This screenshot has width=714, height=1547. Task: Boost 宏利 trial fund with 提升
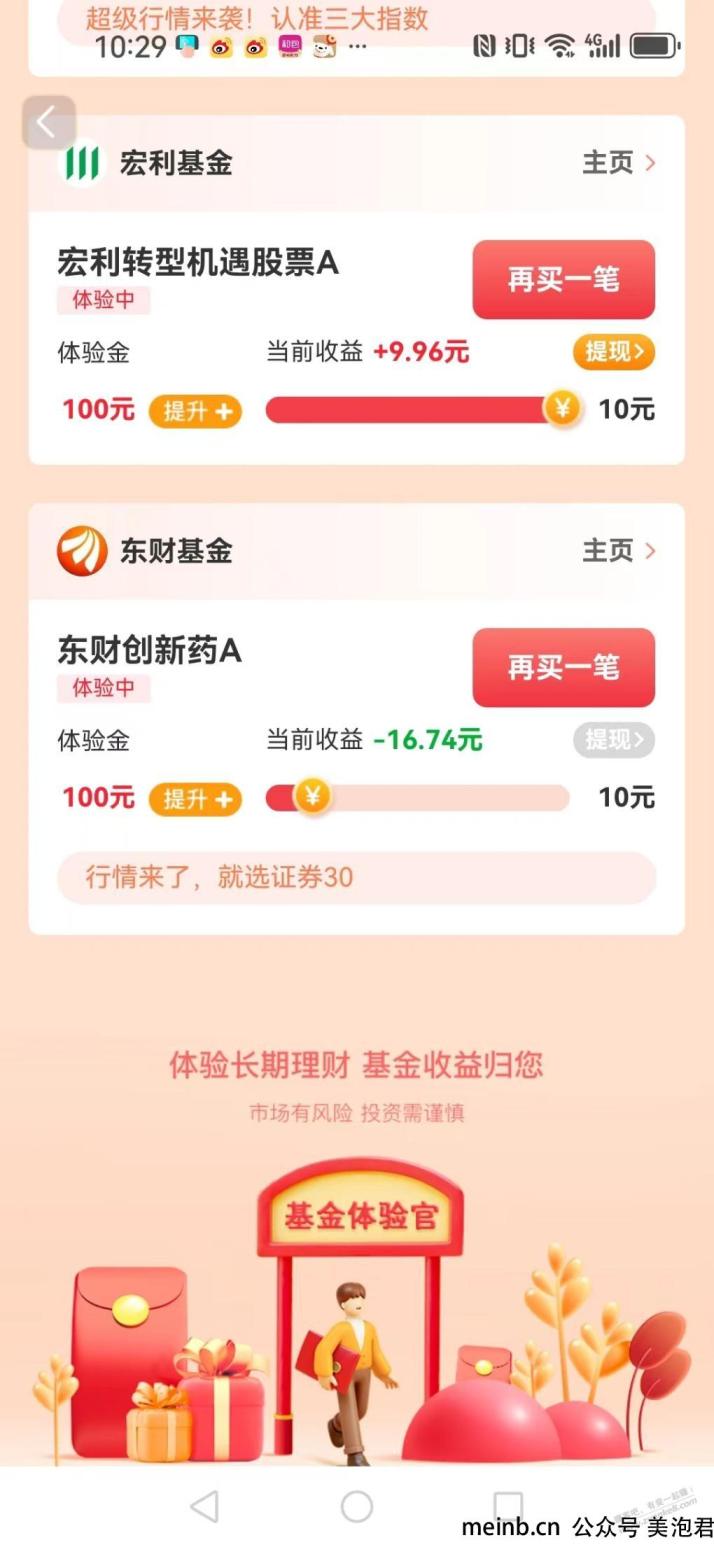coord(196,410)
